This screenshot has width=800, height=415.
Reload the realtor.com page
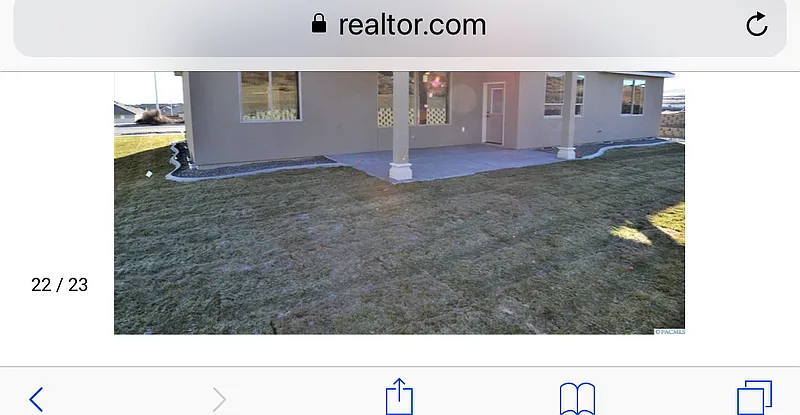757,25
